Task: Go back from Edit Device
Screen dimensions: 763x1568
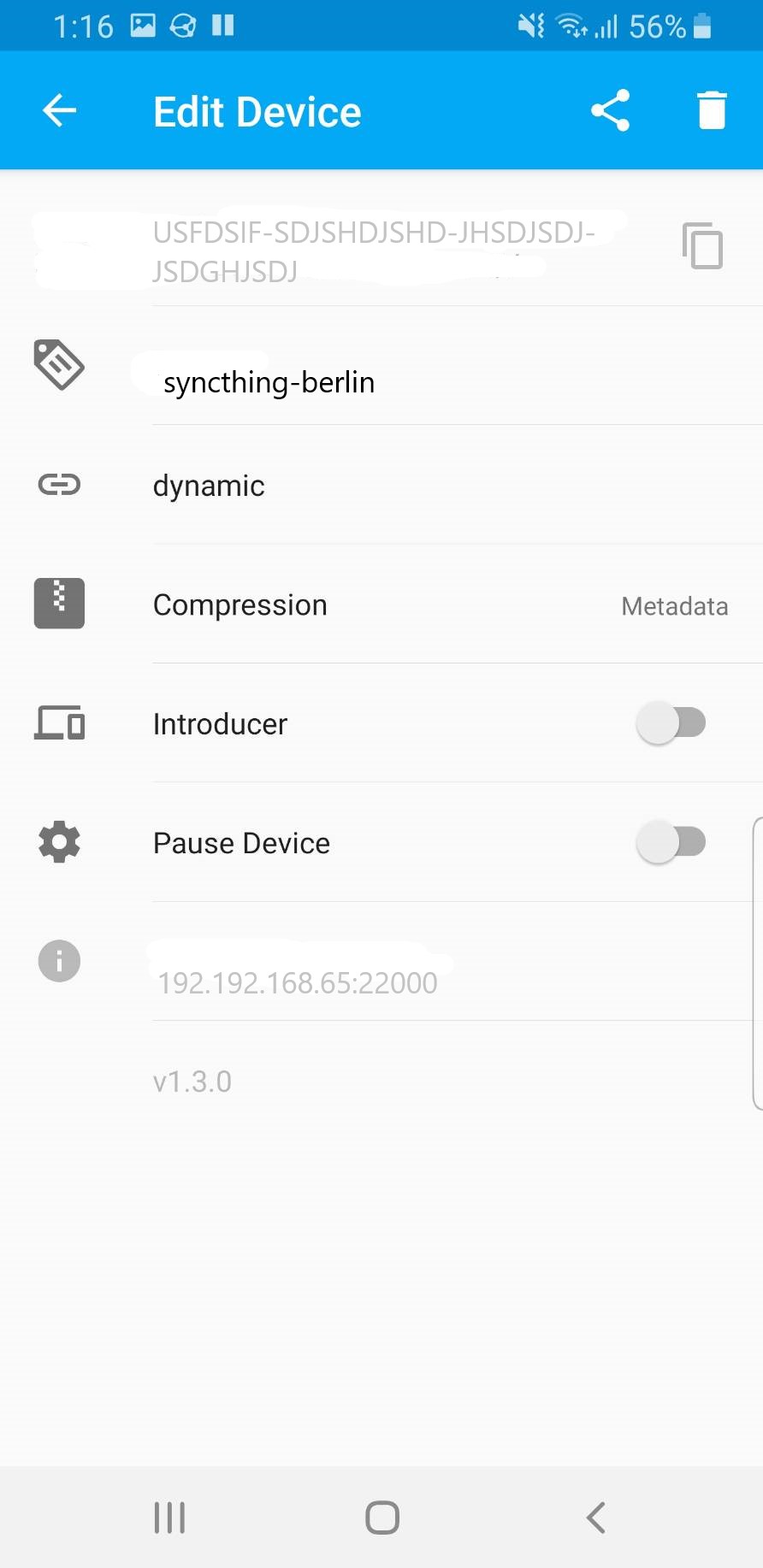Action: 60,110
